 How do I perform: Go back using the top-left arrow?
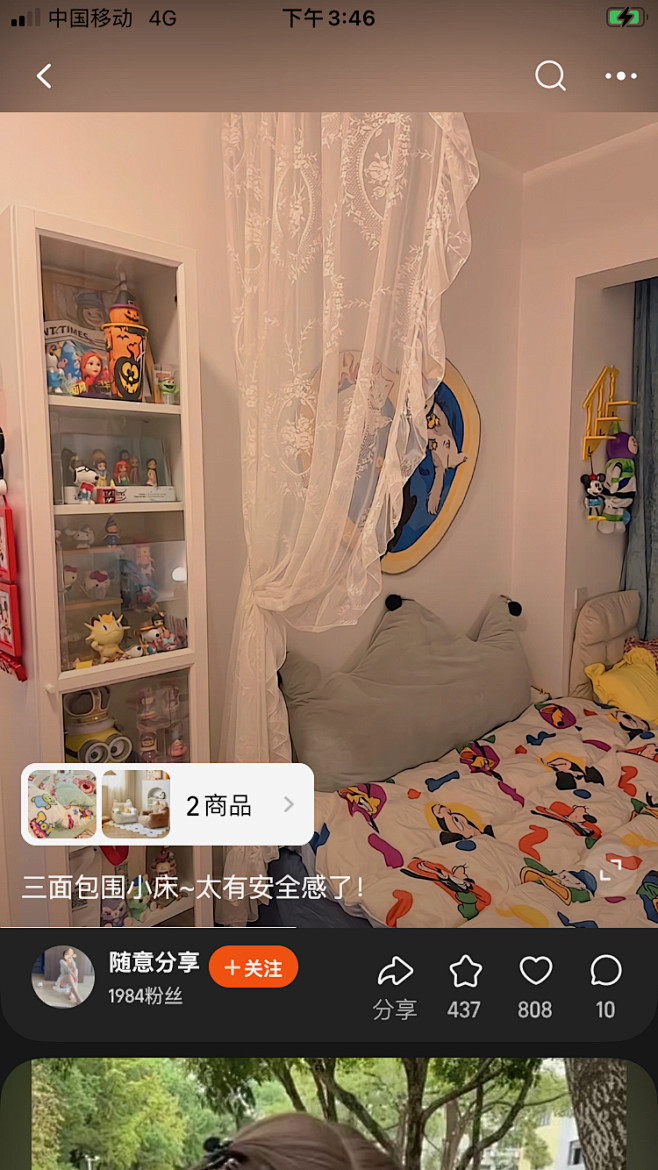pos(44,76)
